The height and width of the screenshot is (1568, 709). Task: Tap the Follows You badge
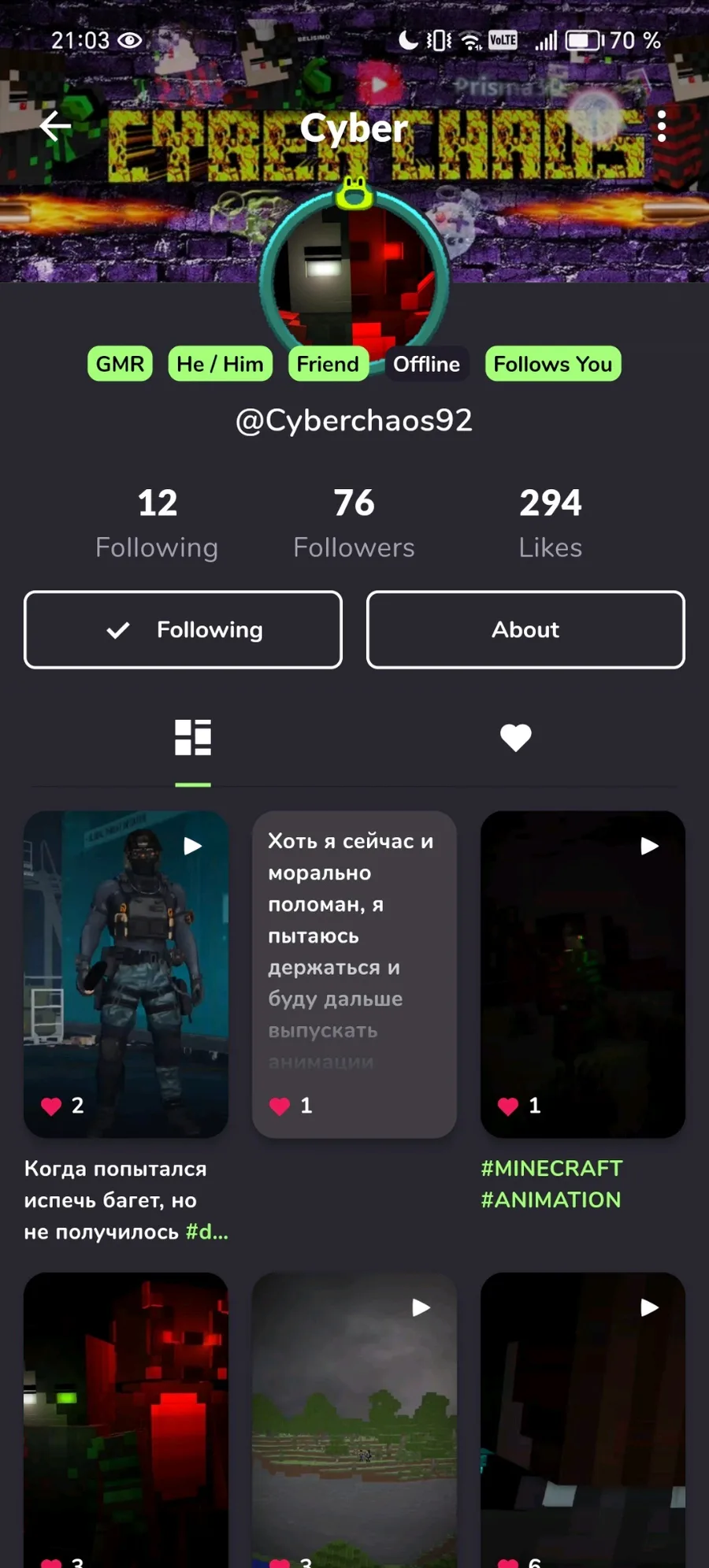tap(553, 364)
